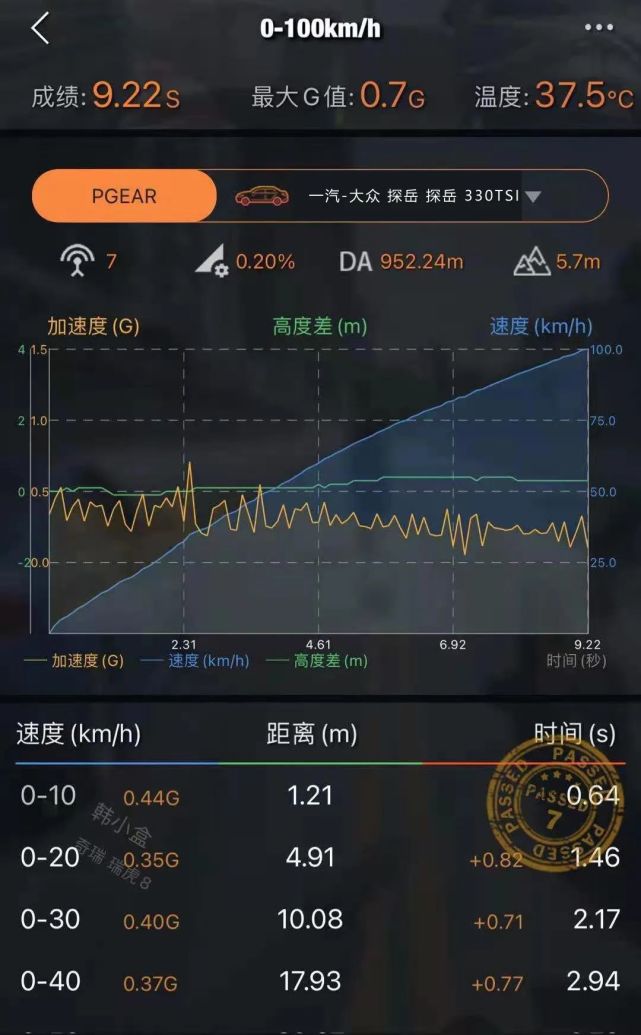
Task: Select the PGEAR button
Action: click(124, 196)
